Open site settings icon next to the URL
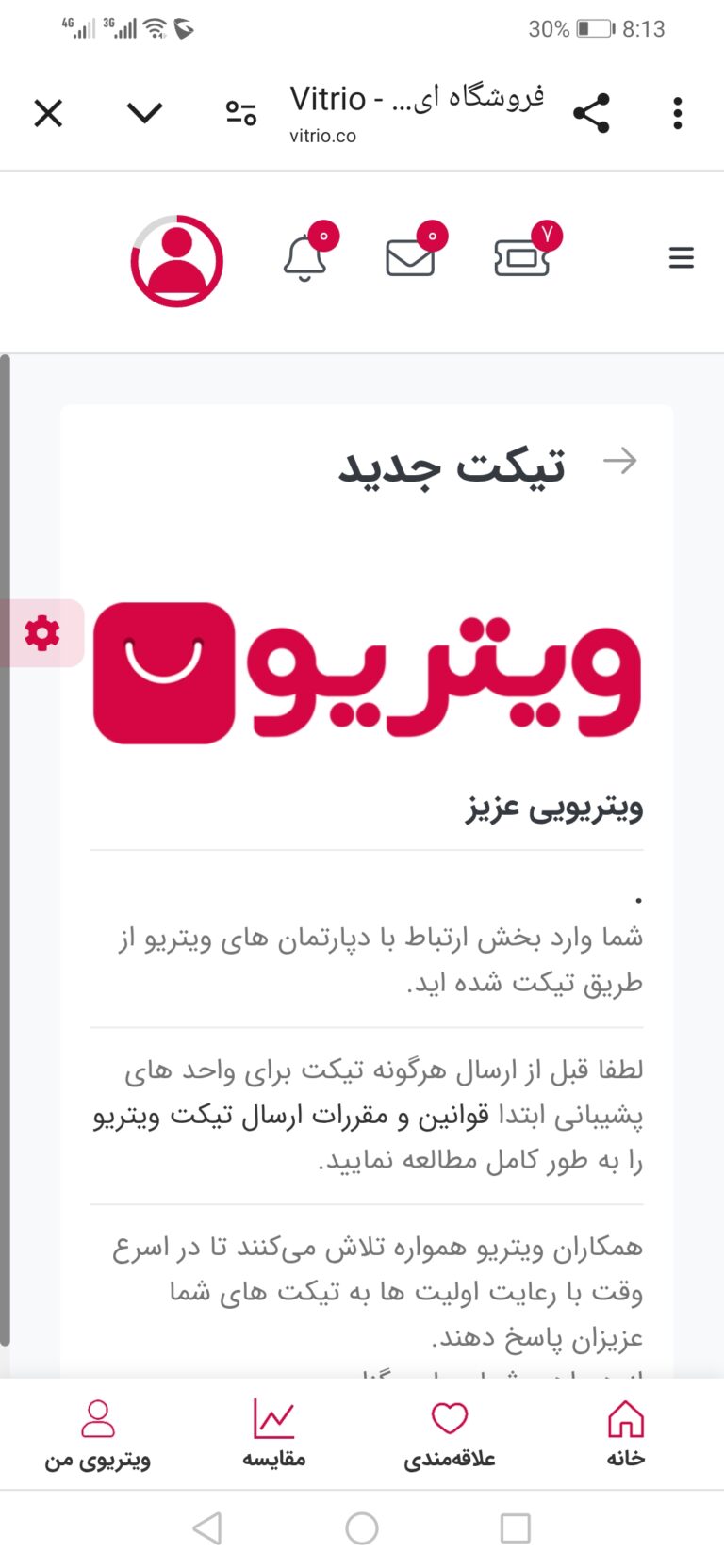This screenshot has height=1568, width=724. (241, 113)
